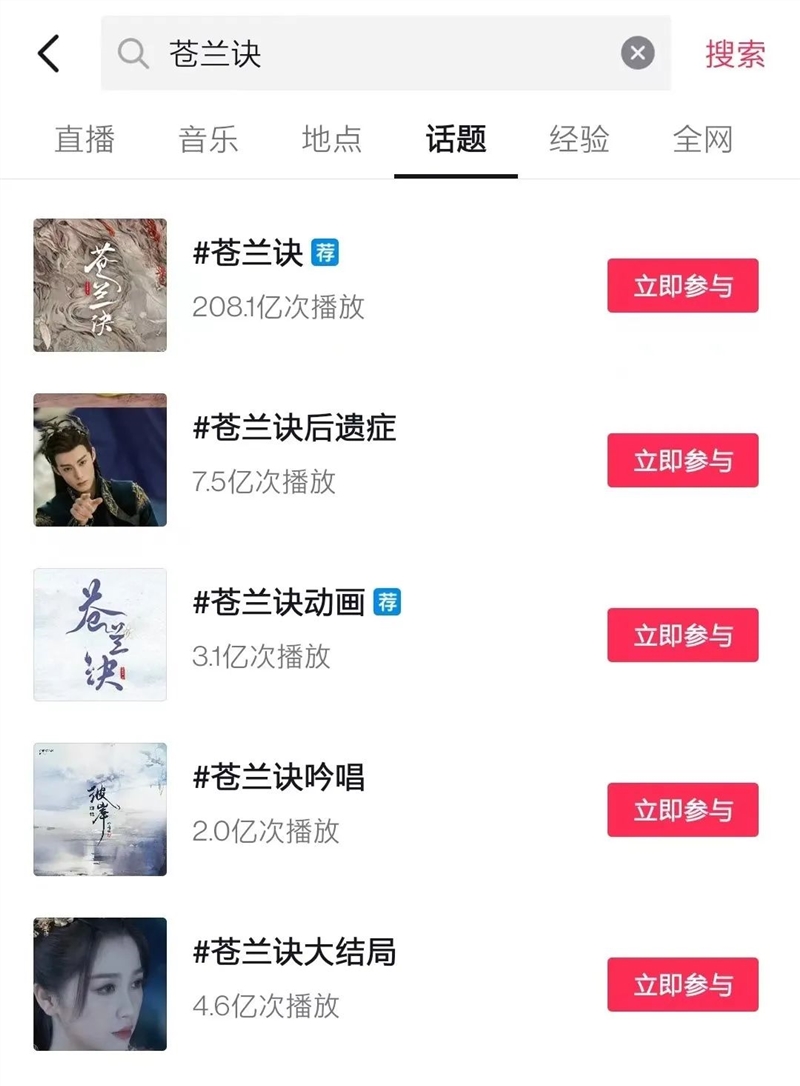The image size is (800, 1086).
Task: Open the 地点 tab
Action: (x=332, y=141)
